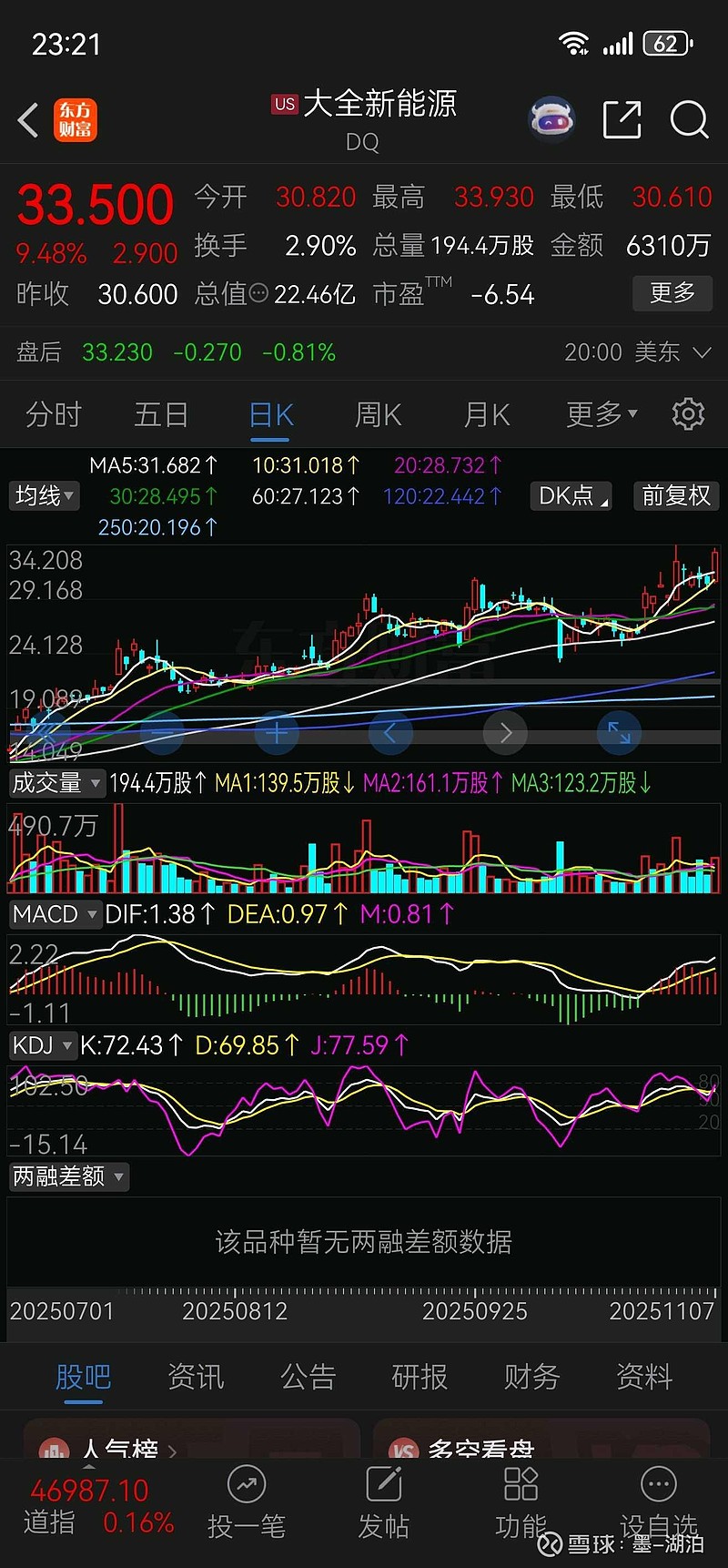This screenshot has width=728, height=1568.
Task: Open the 功能 features icon
Action: tap(521, 1502)
